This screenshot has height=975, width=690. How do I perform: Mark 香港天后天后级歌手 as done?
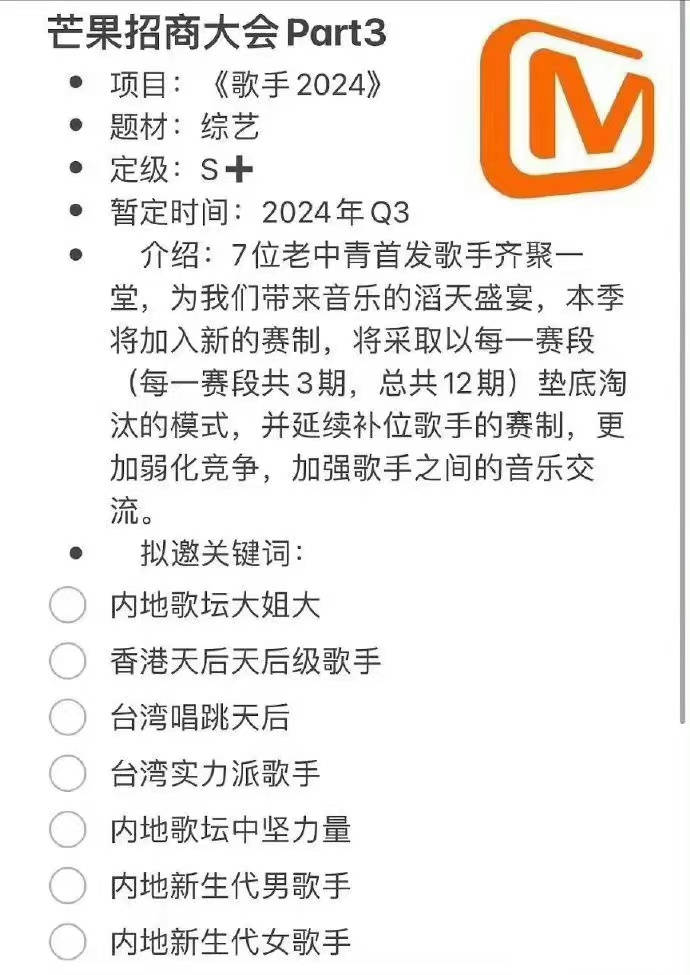coord(67,661)
